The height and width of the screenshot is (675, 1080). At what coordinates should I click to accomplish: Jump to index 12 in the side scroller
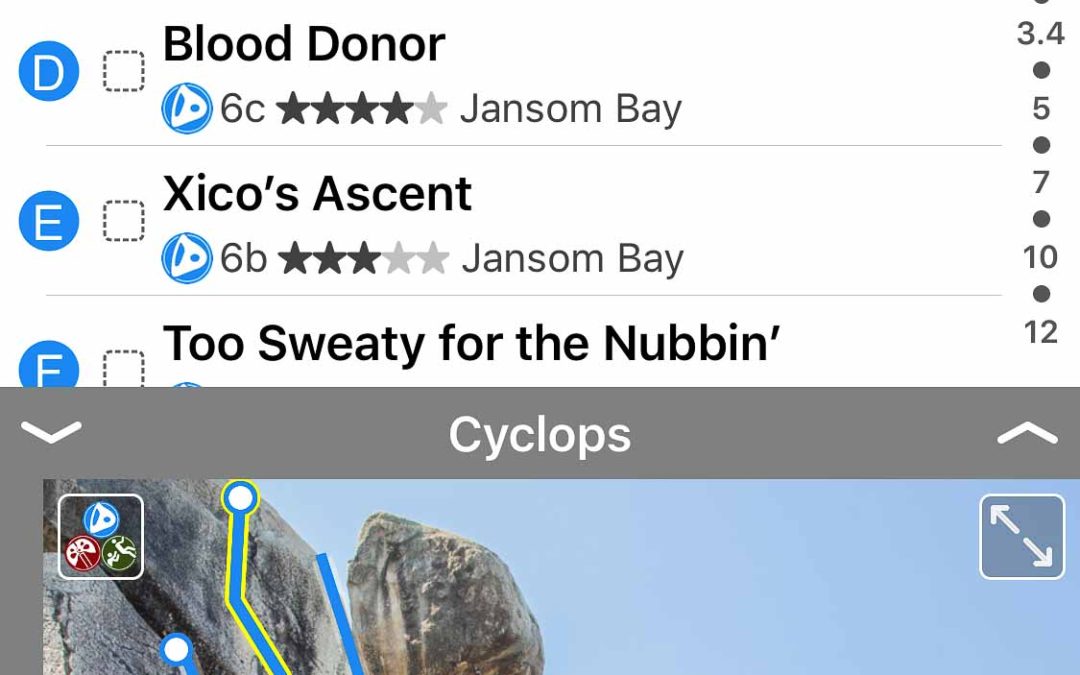tap(1041, 331)
